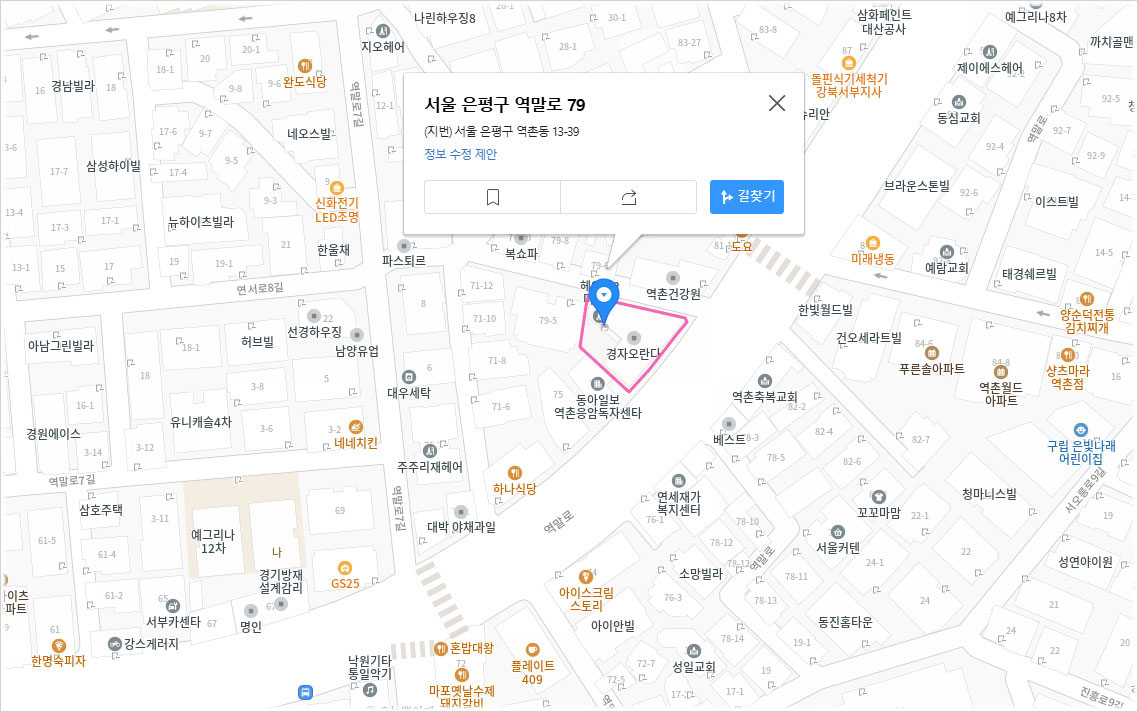The height and width of the screenshot is (712, 1138).
Task: Open the 하나식당 place marker
Action: click(514, 473)
